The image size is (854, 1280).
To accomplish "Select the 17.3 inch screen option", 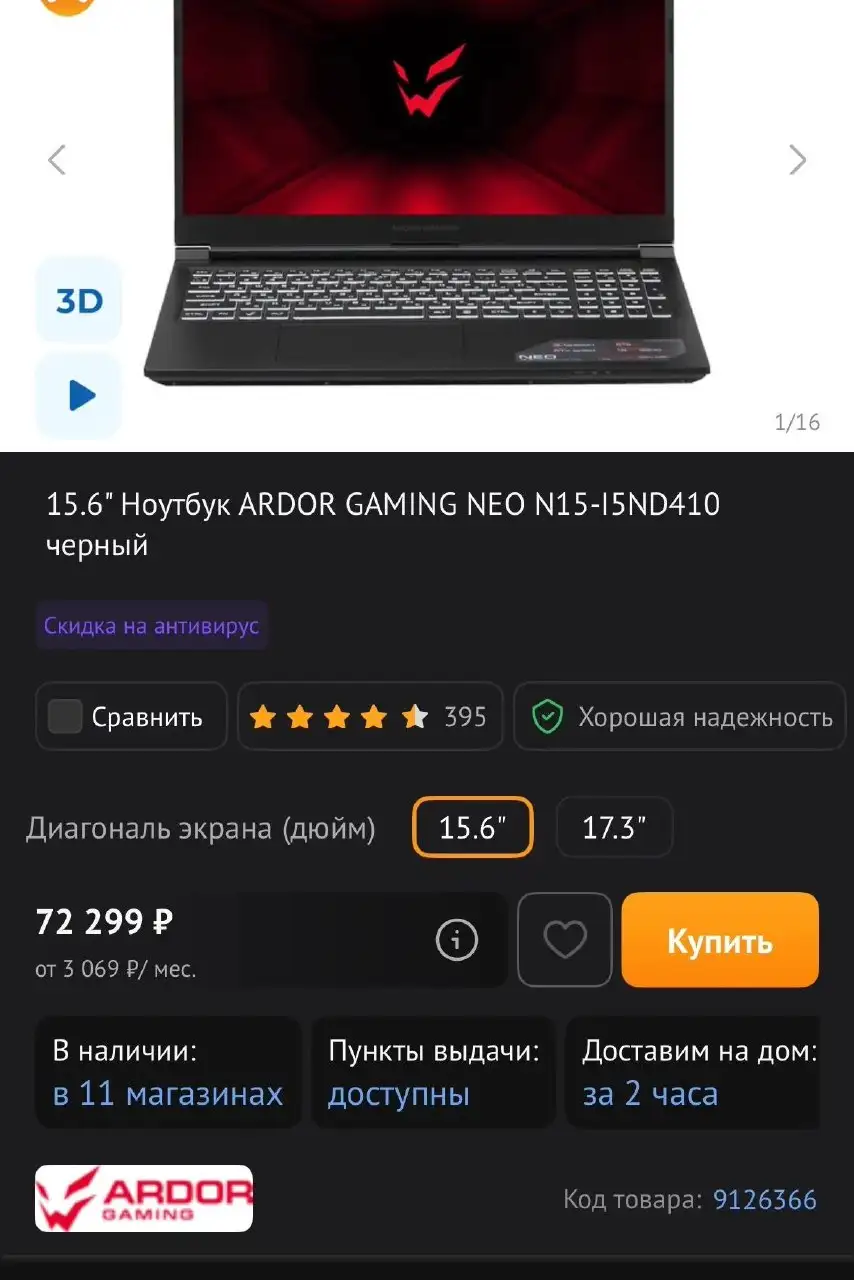I will [x=614, y=827].
